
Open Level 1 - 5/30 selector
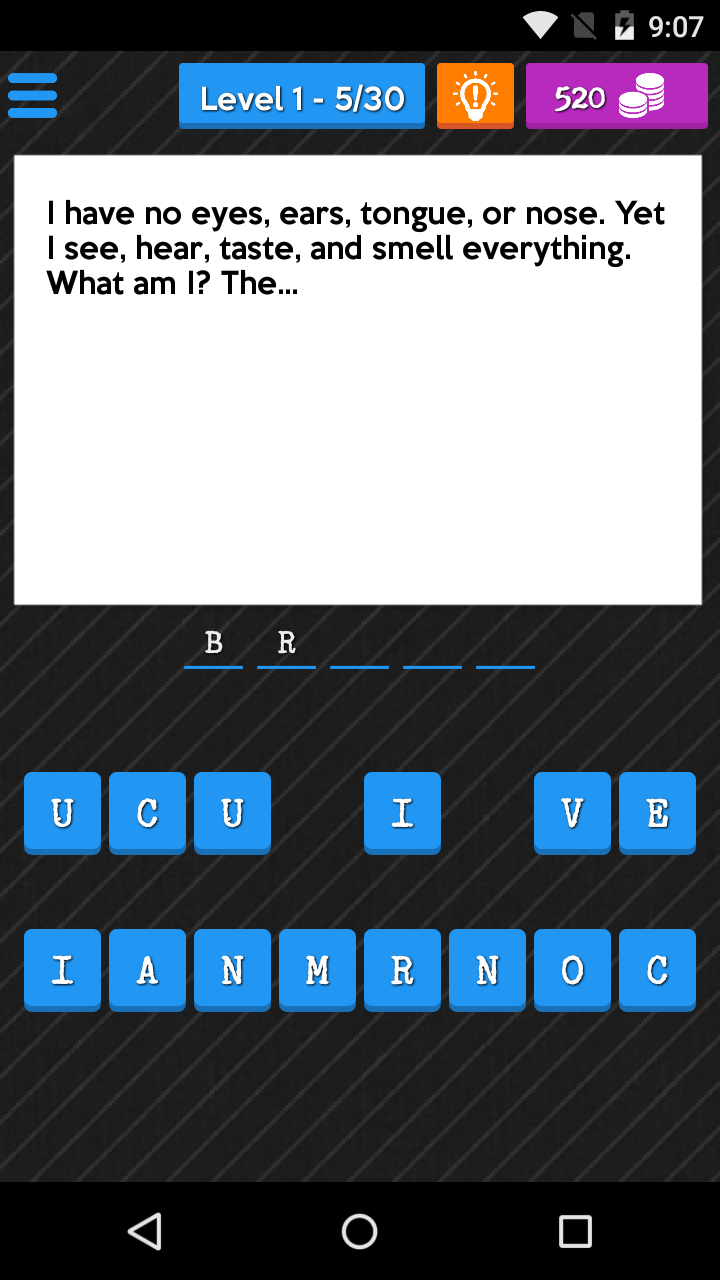(301, 95)
